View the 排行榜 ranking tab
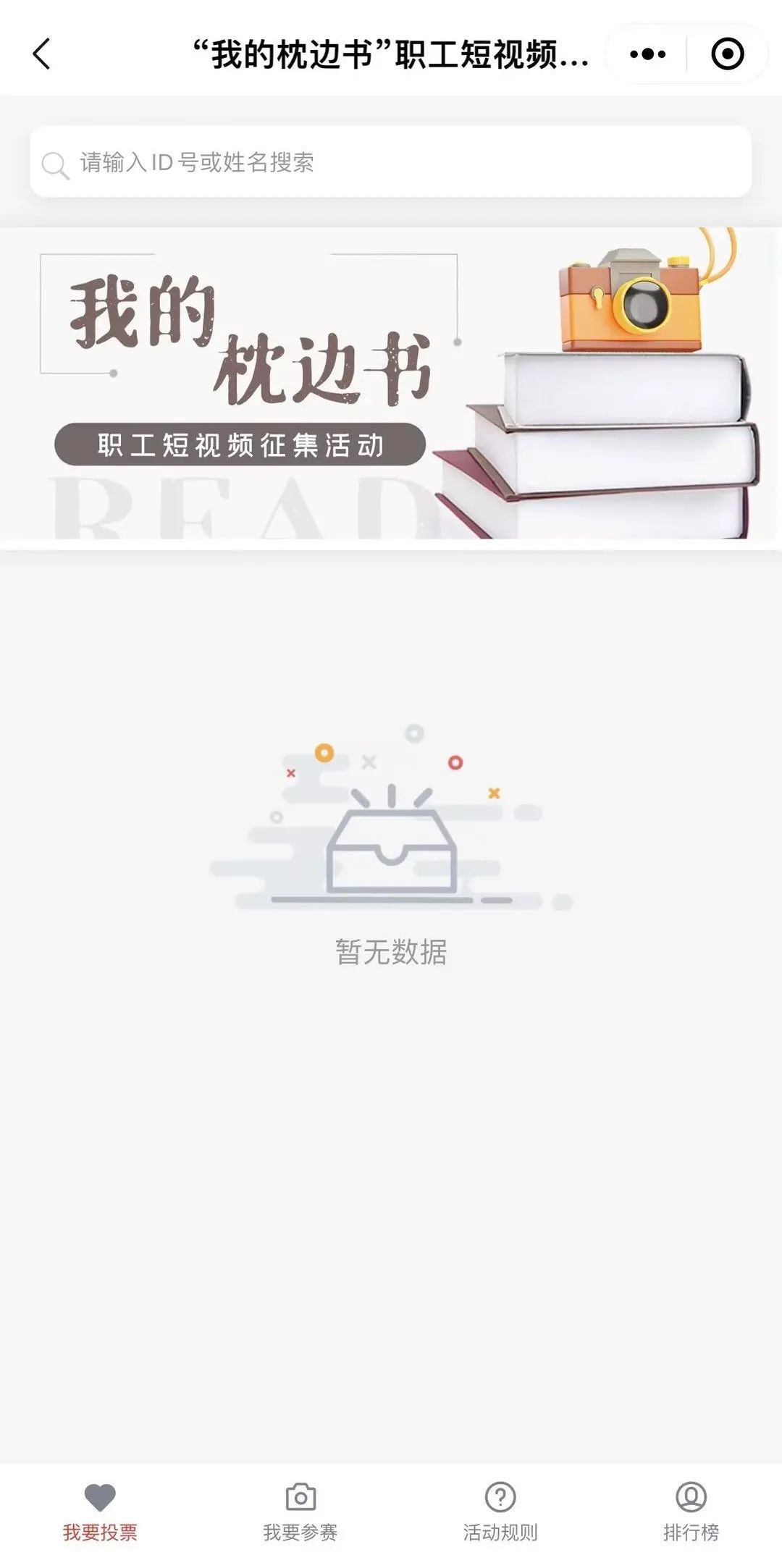782x1568 pixels. [x=691, y=1512]
